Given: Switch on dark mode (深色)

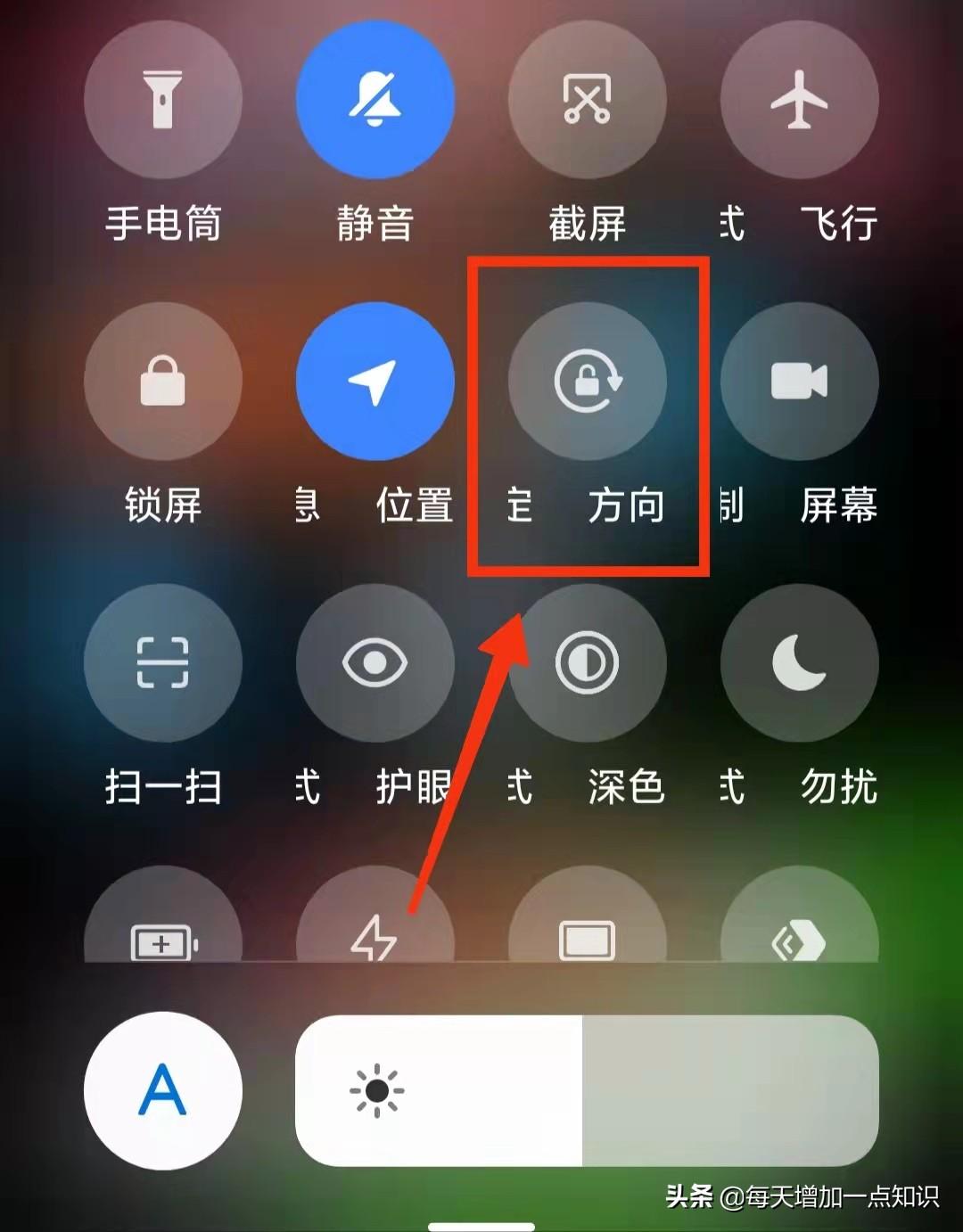Looking at the screenshot, I should click(587, 662).
